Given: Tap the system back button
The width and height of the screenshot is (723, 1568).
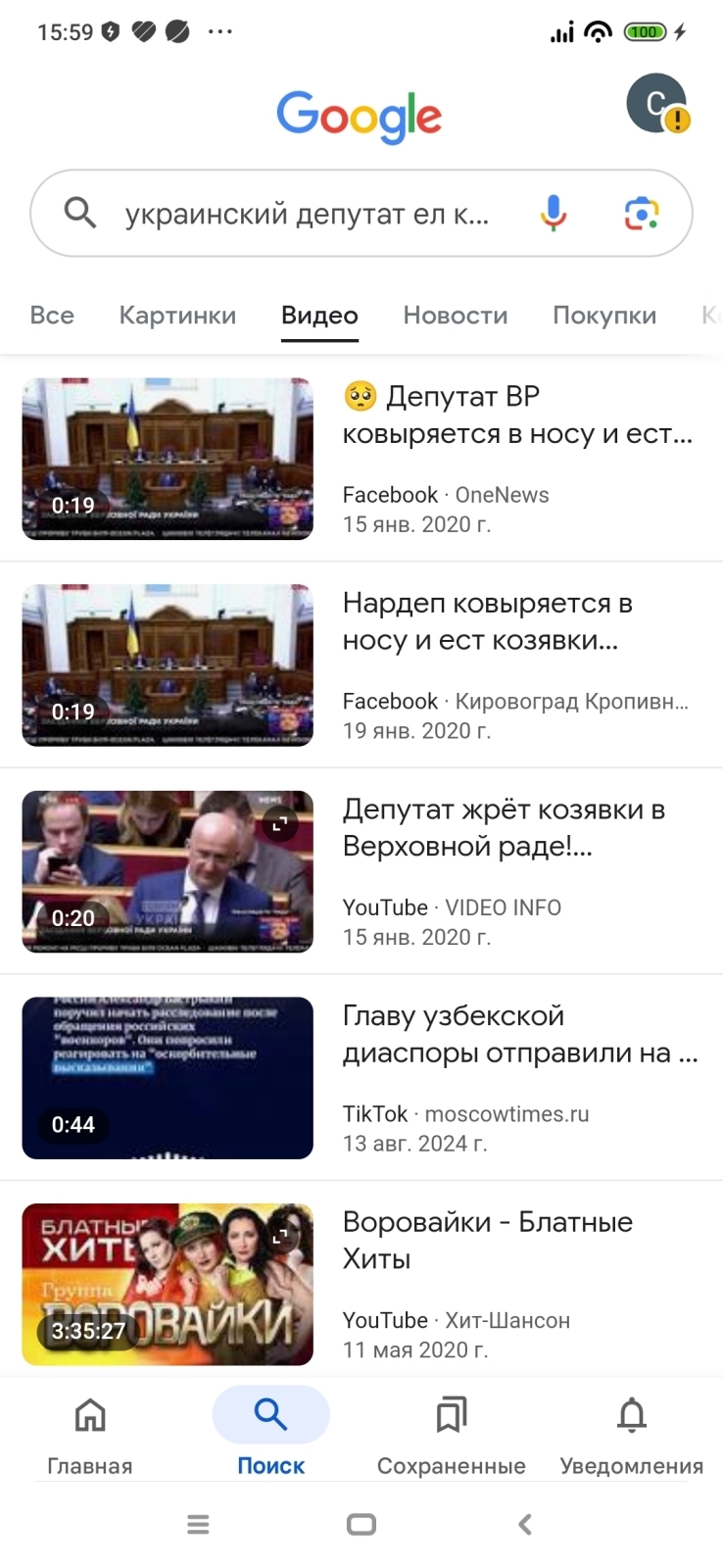Looking at the screenshot, I should (x=525, y=1524).
